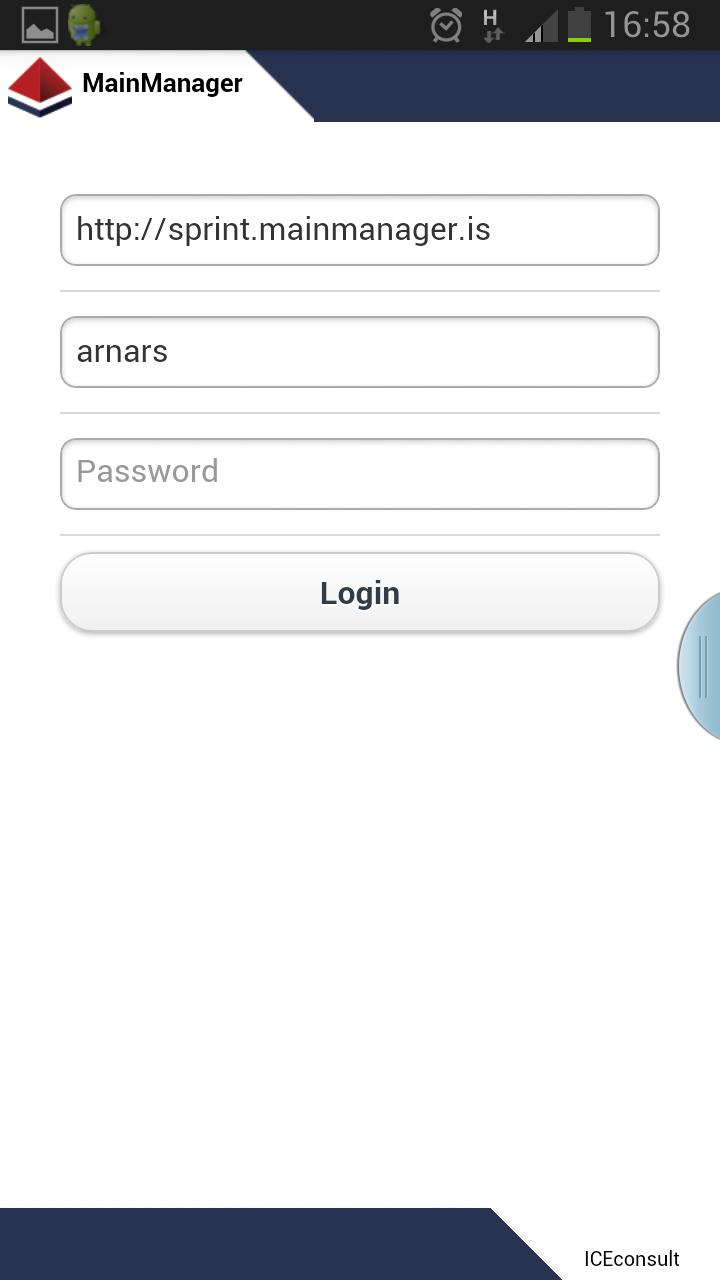Viewport: 720px width, 1280px height.
Task: Select the username field containing arnars
Action: click(x=360, y=351)
